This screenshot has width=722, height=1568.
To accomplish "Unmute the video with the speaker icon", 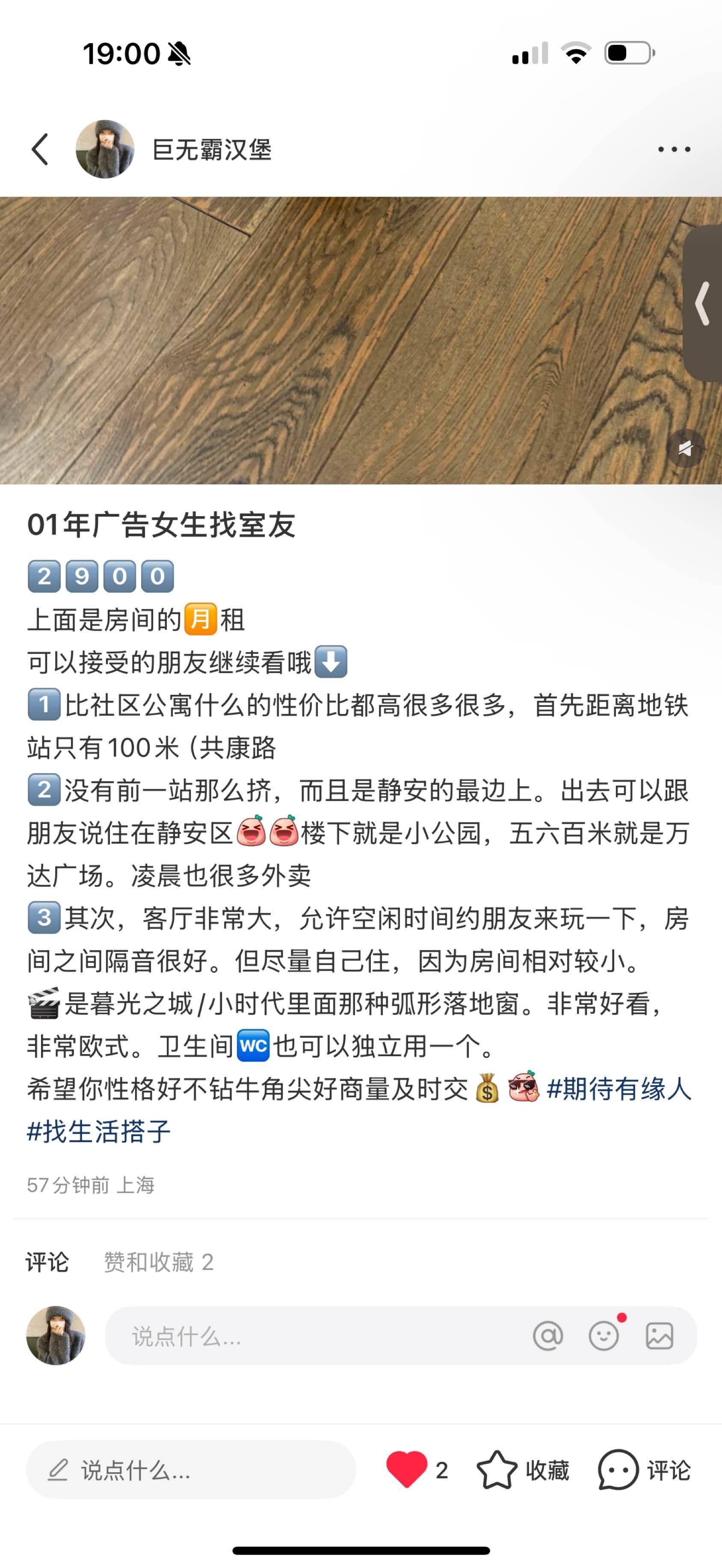I will [x=686, y=449].
